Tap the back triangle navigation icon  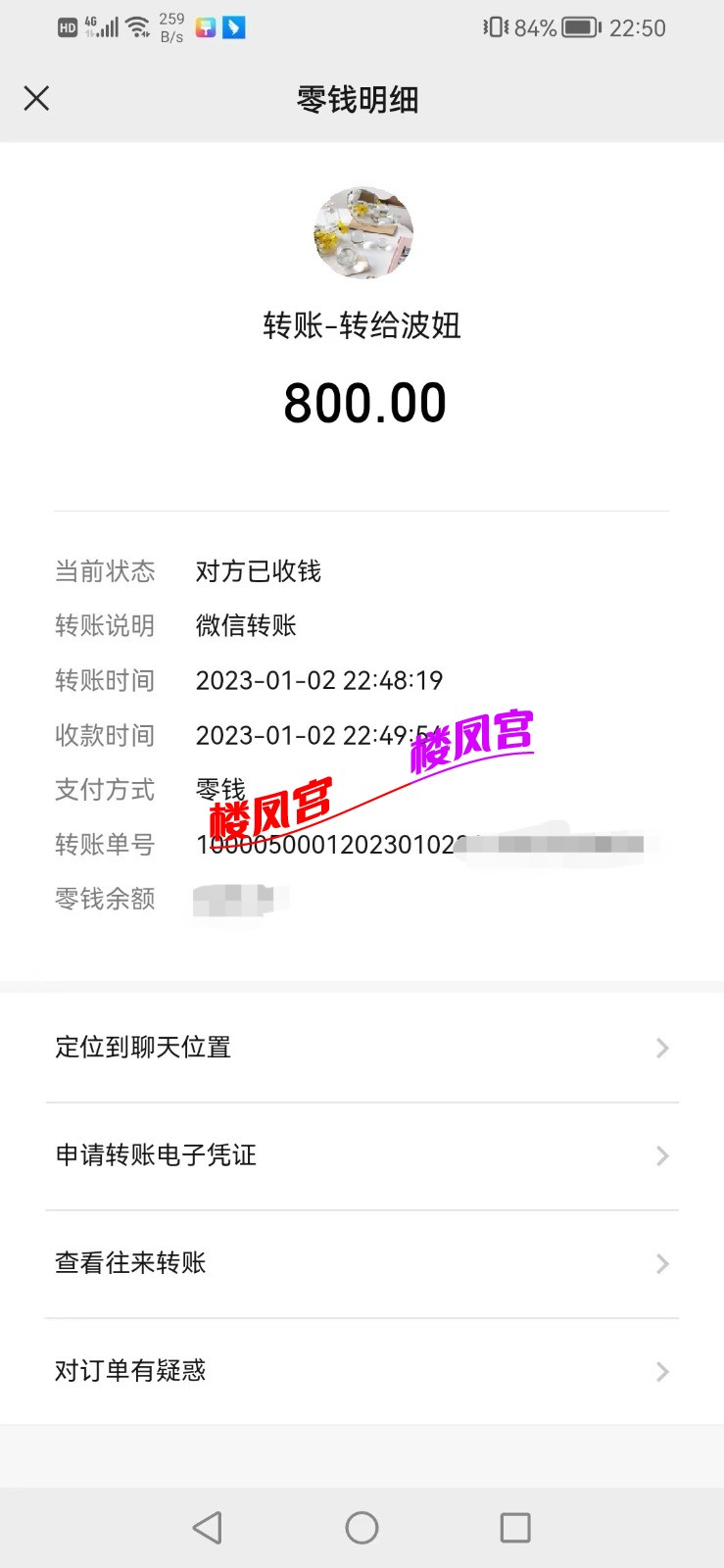pos(207,1527)
